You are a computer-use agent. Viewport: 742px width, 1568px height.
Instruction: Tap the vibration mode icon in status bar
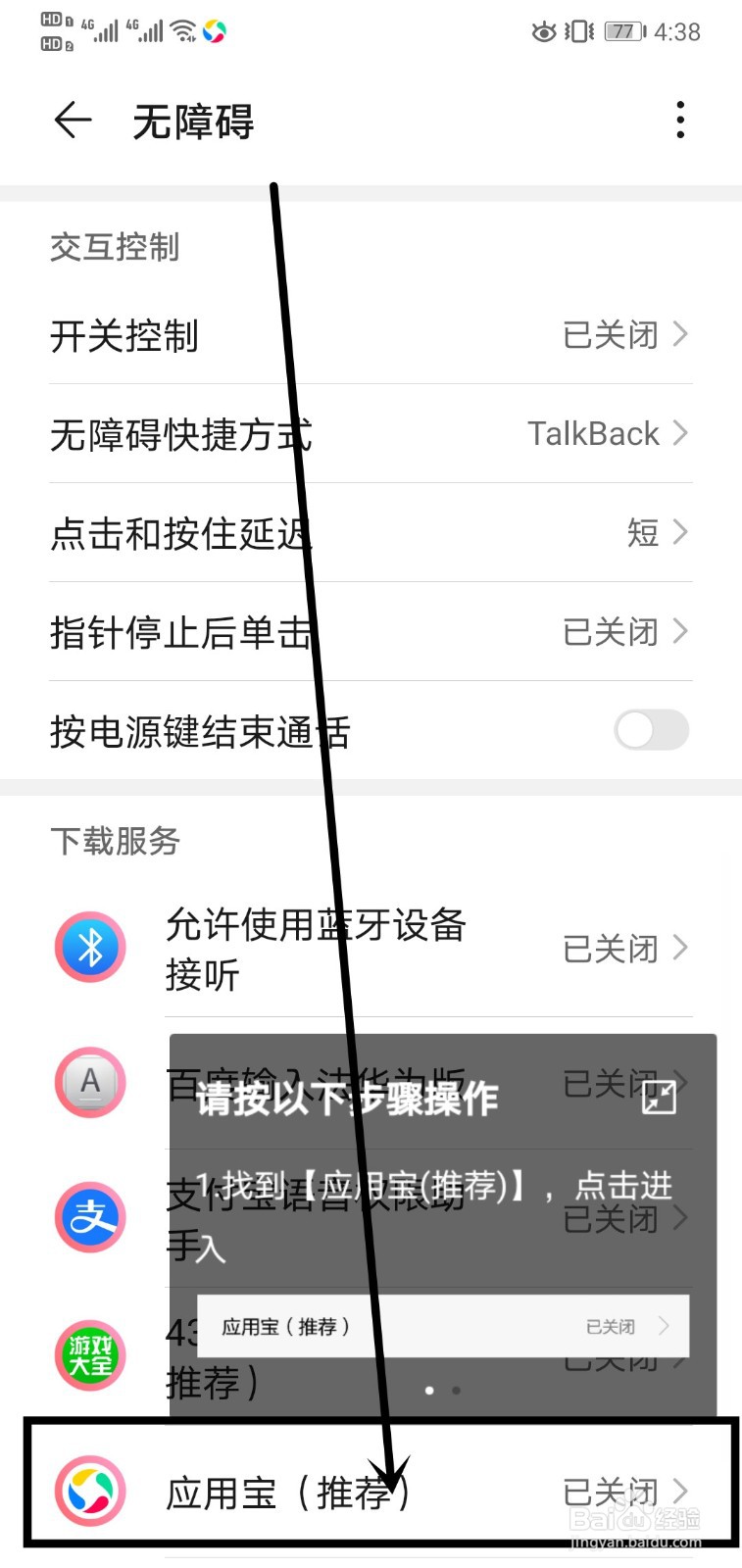[x=578, y=32]
